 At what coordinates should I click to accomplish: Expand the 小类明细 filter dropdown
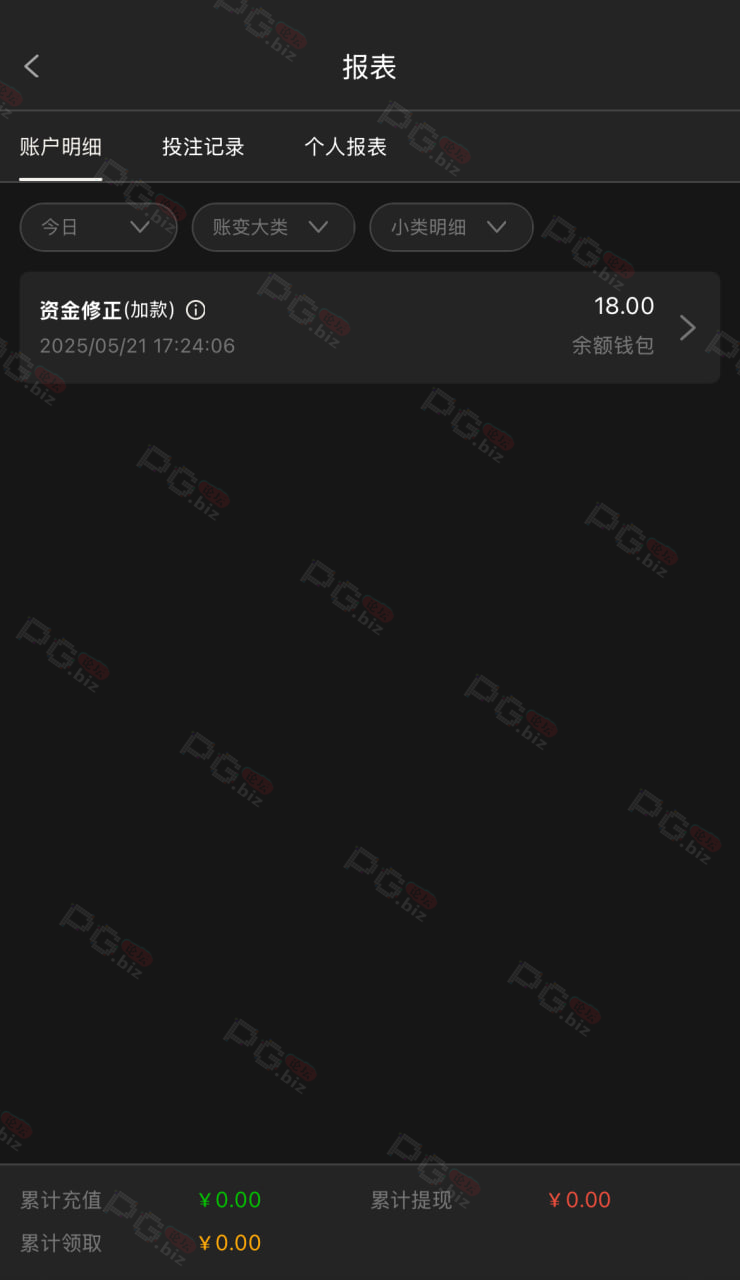pyautogui.click(x=451, y=227)
